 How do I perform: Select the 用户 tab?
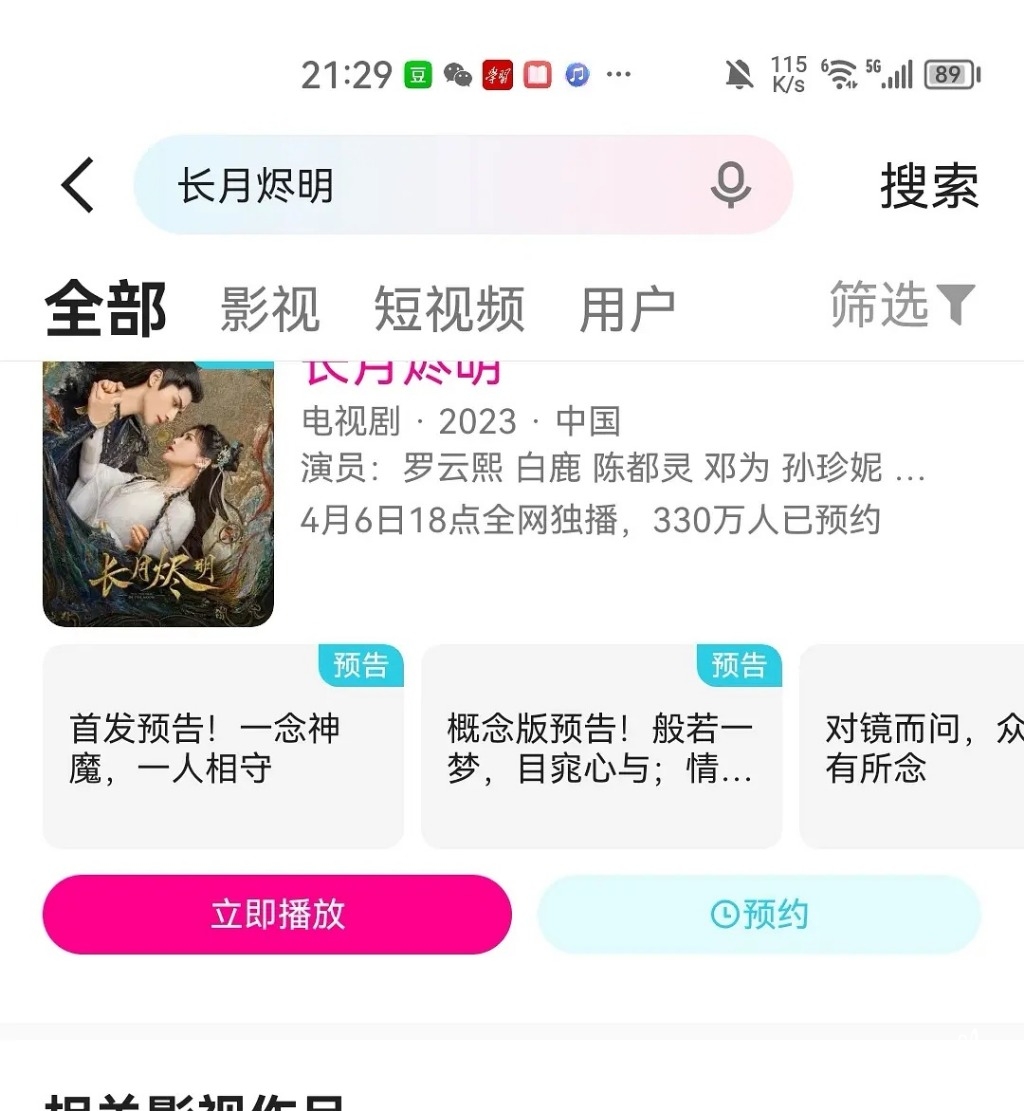[627, 309]
